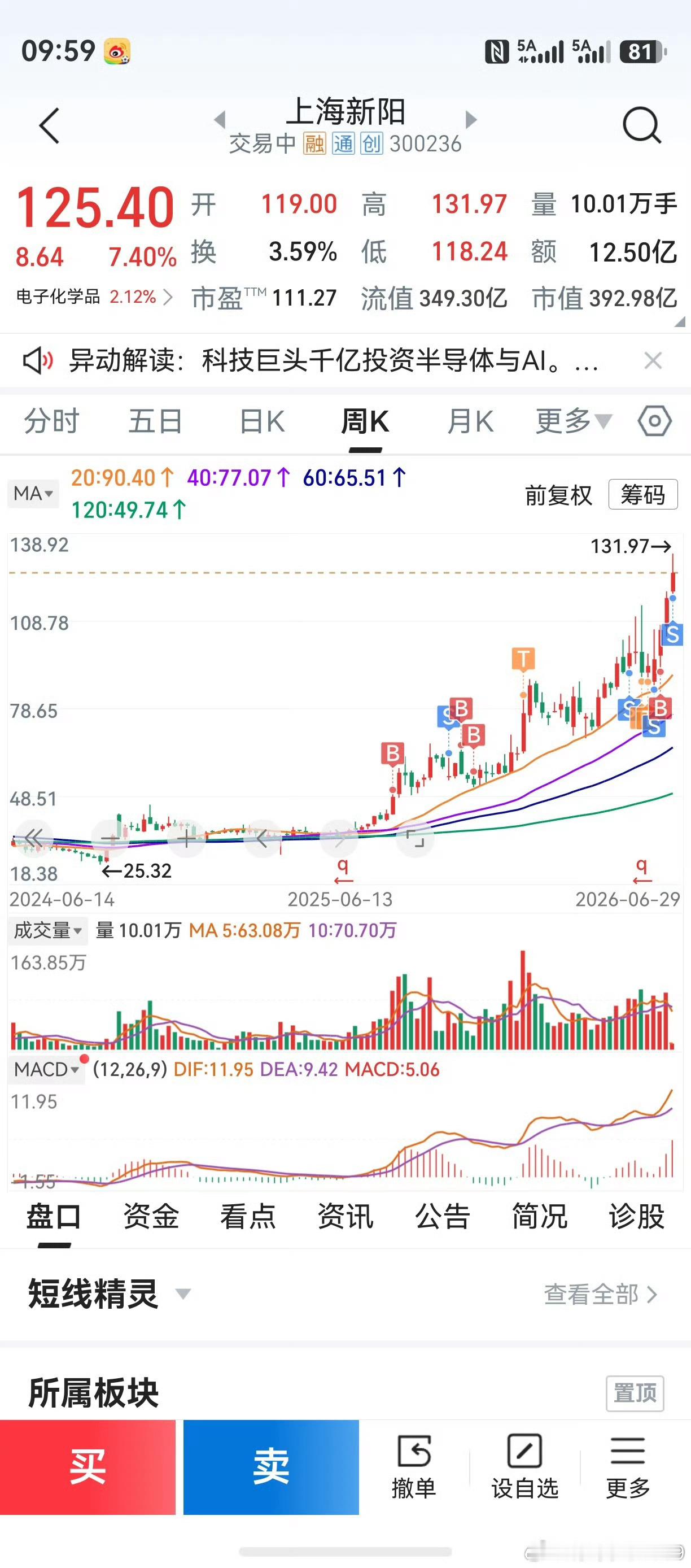Expand the 更多 chart period dropdown
This screenshot has height=1568, width=691.
(x=573, y=421)
